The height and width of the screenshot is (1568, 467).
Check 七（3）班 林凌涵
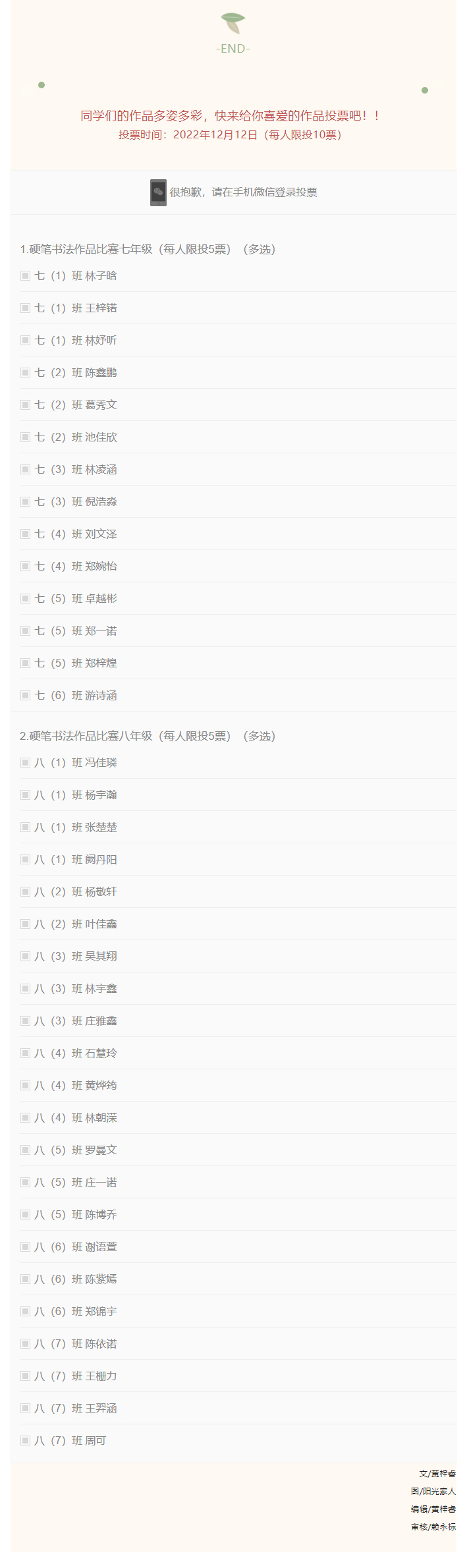pyautogui.click(x=25, y=469)
